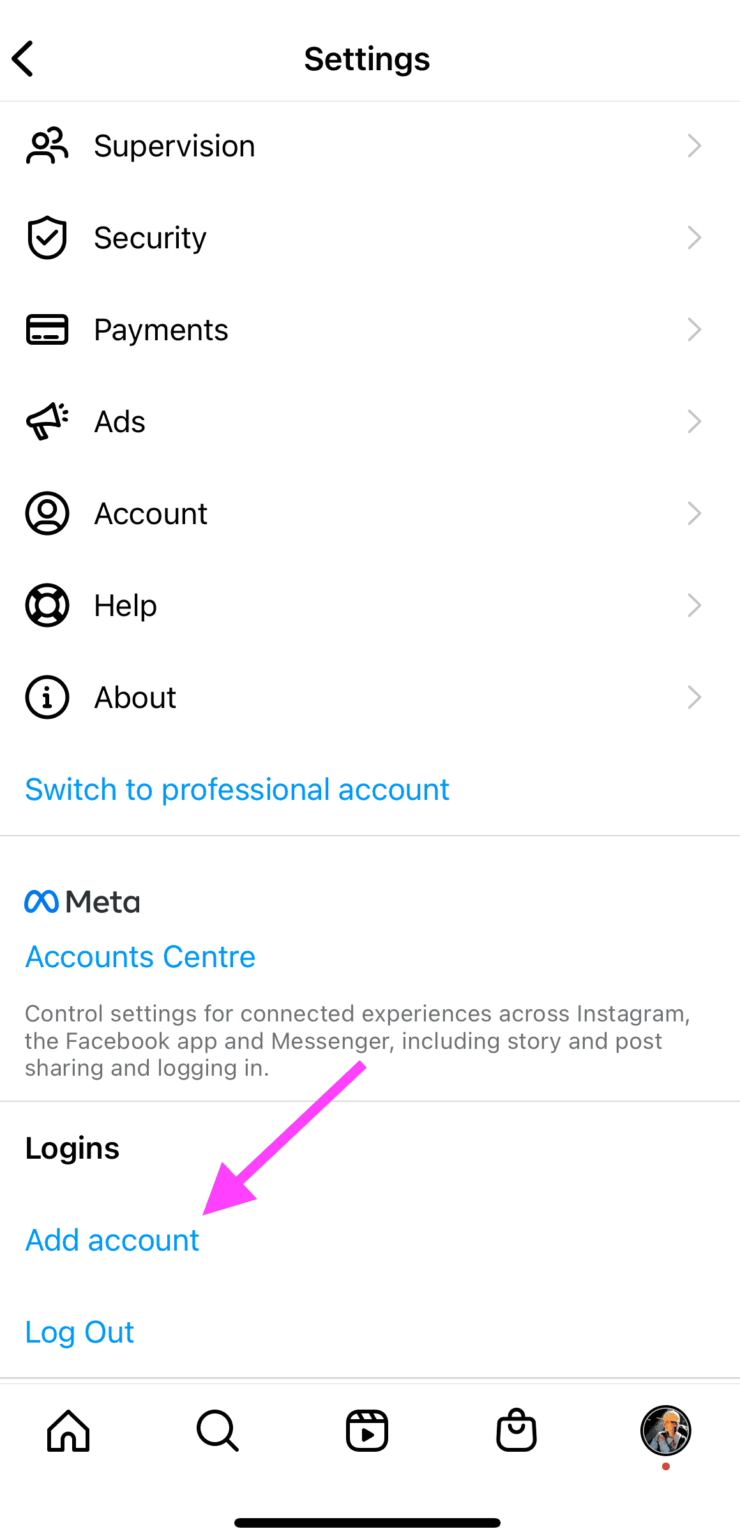
Task: Tap Add account under Logins
Action: [x=112, y=1240]
